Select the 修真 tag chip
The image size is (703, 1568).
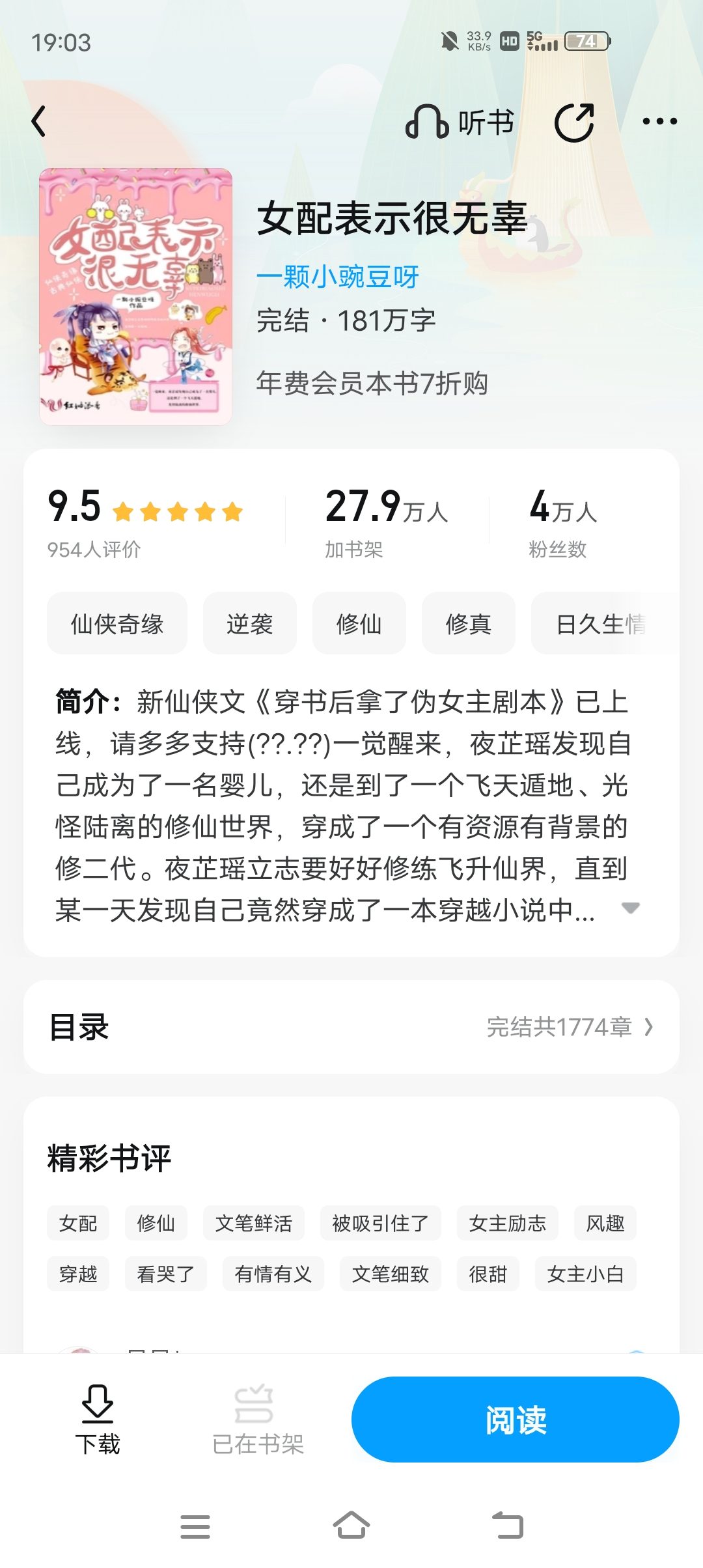point(469,624)
